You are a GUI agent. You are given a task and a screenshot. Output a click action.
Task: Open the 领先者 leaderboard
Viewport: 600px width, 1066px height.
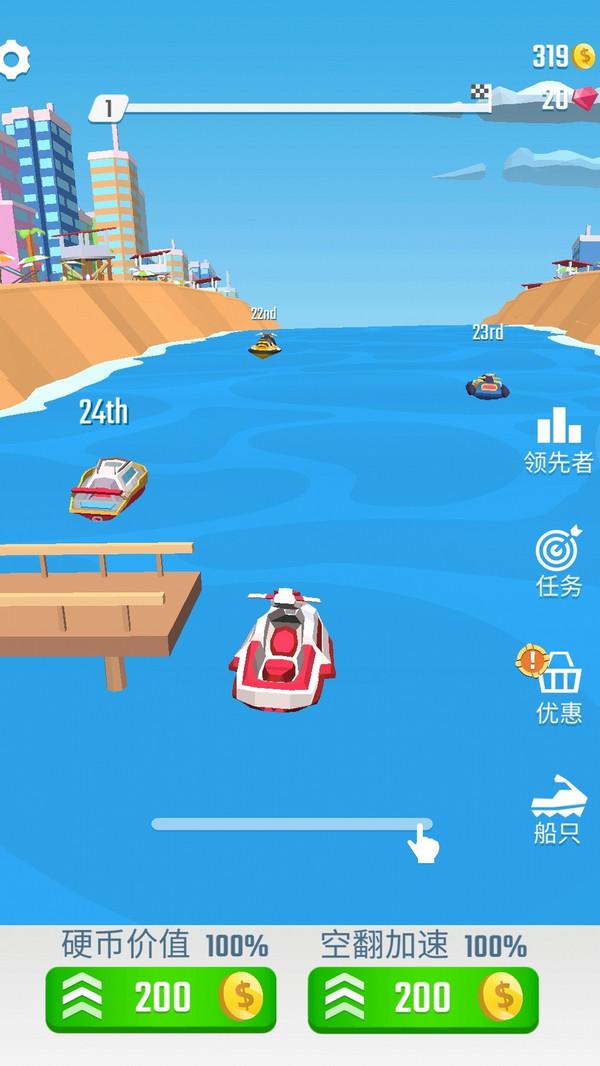558,440
